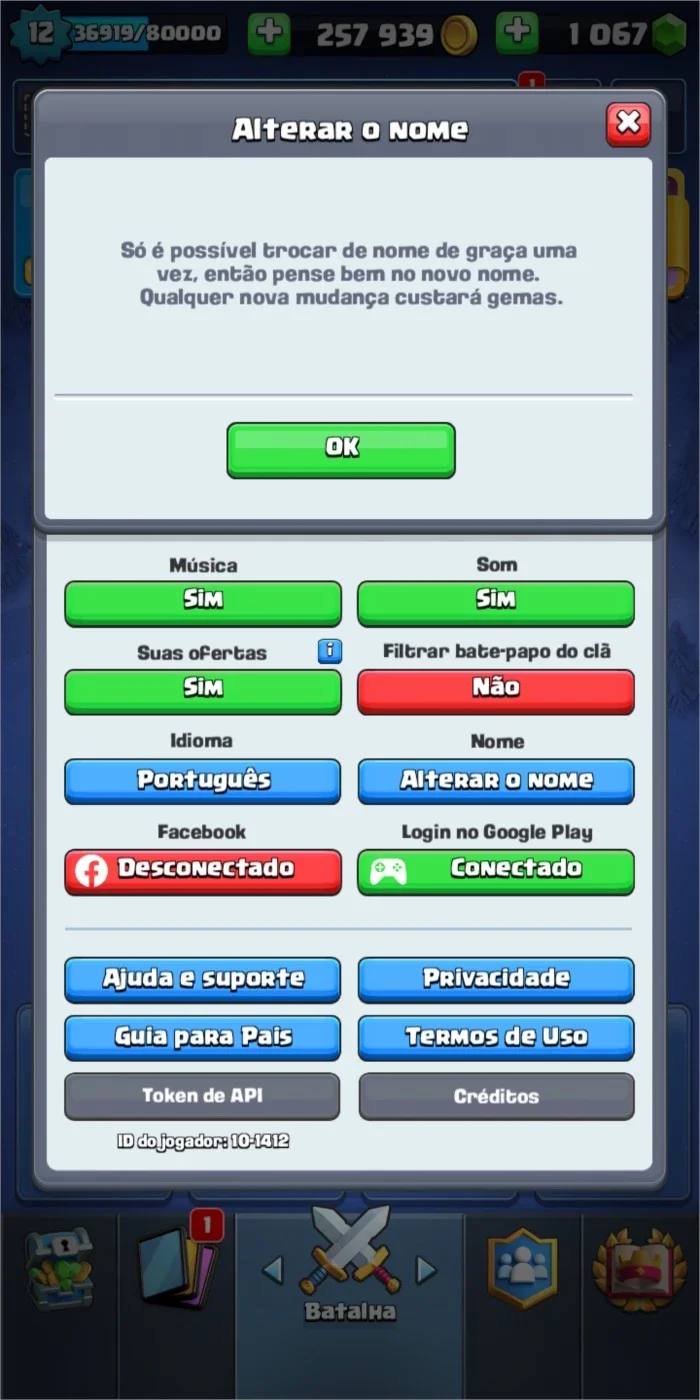Connect Facebook via the Desconectado button
700x1400 pixels.
click(x=203, y=872)
